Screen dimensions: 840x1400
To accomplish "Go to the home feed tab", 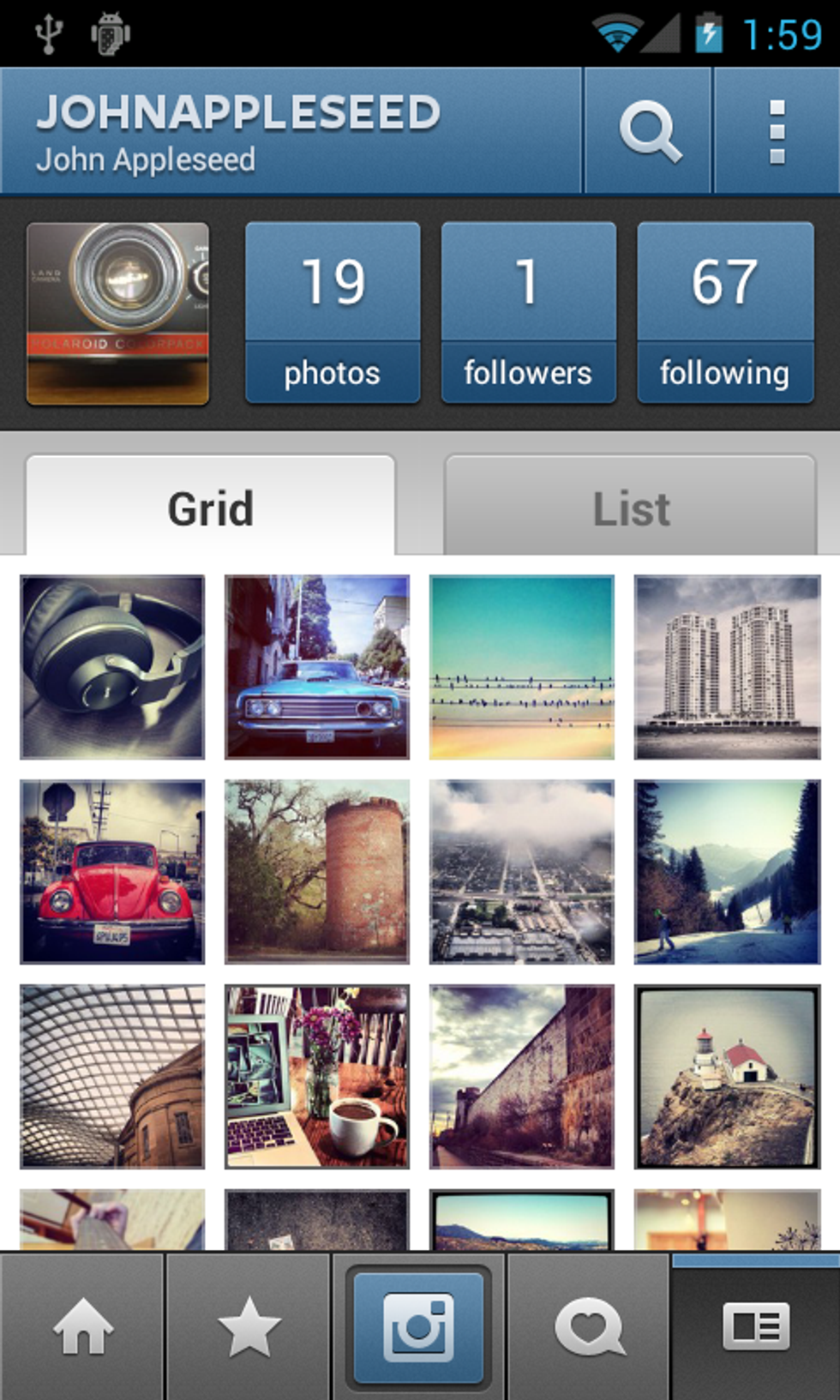I will pyautogui.click(x=82, y=1326).
